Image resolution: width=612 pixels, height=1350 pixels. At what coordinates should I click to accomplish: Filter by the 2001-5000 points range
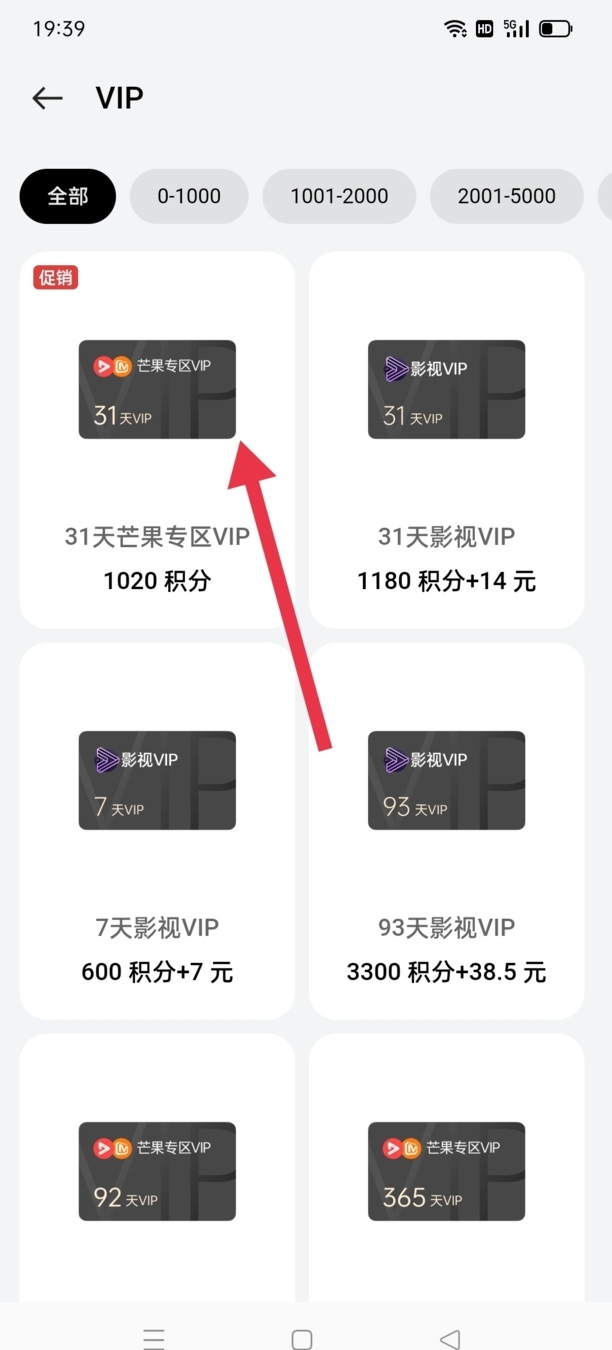pos(506,196)
